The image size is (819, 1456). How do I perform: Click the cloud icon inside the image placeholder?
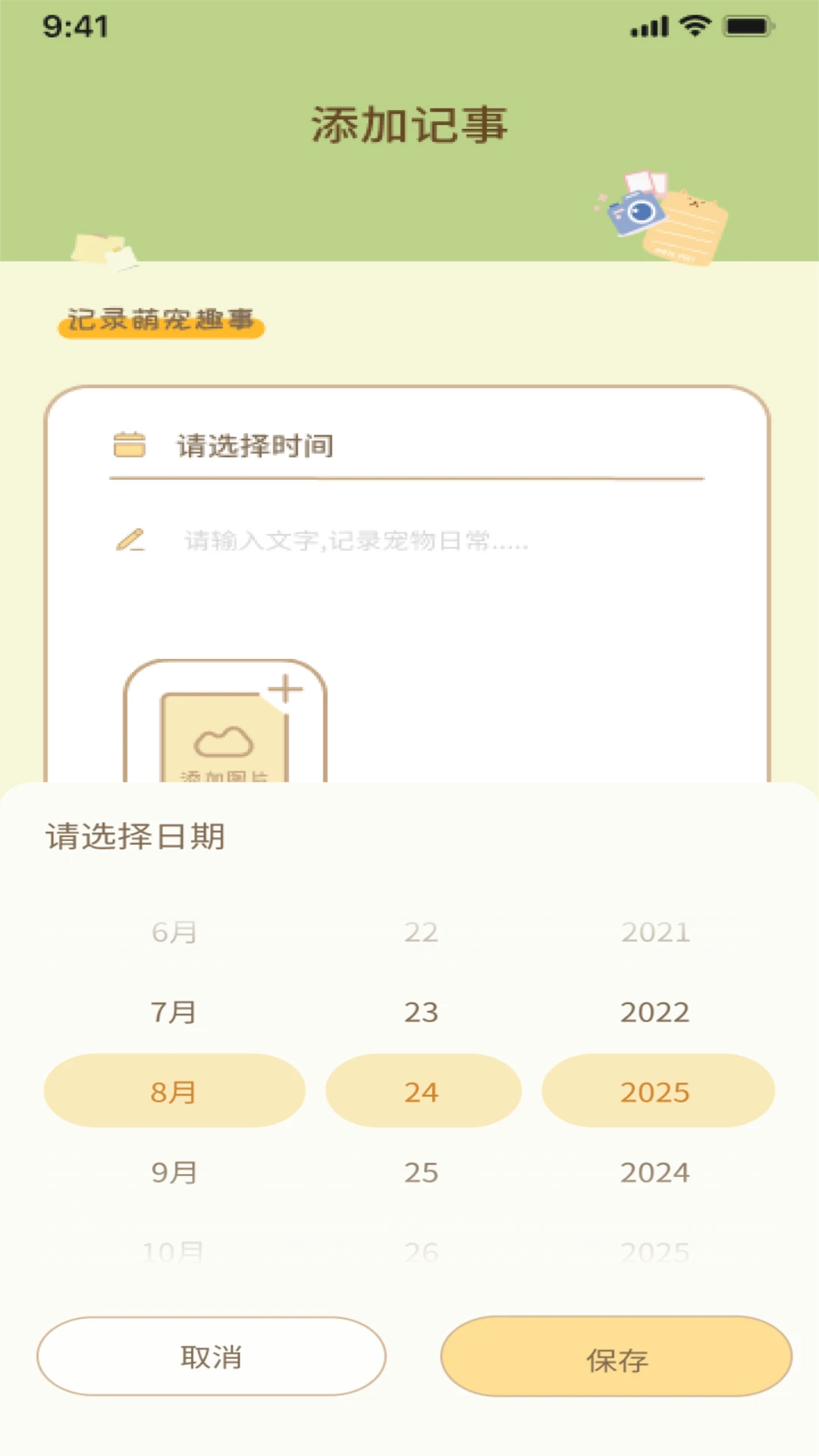click(226, 742)
